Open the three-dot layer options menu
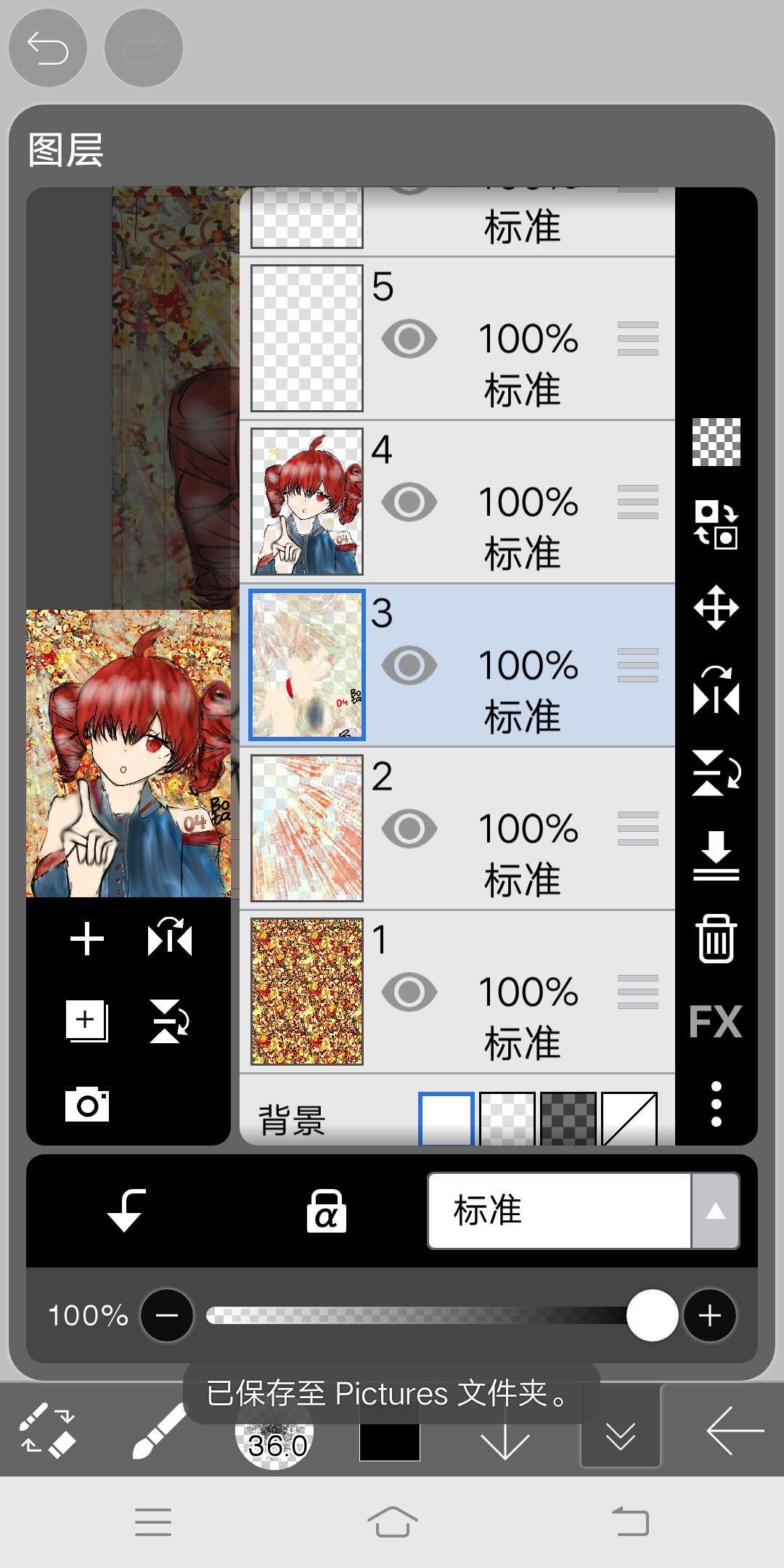The image size is (784, 1568). tap(716, 1104)
